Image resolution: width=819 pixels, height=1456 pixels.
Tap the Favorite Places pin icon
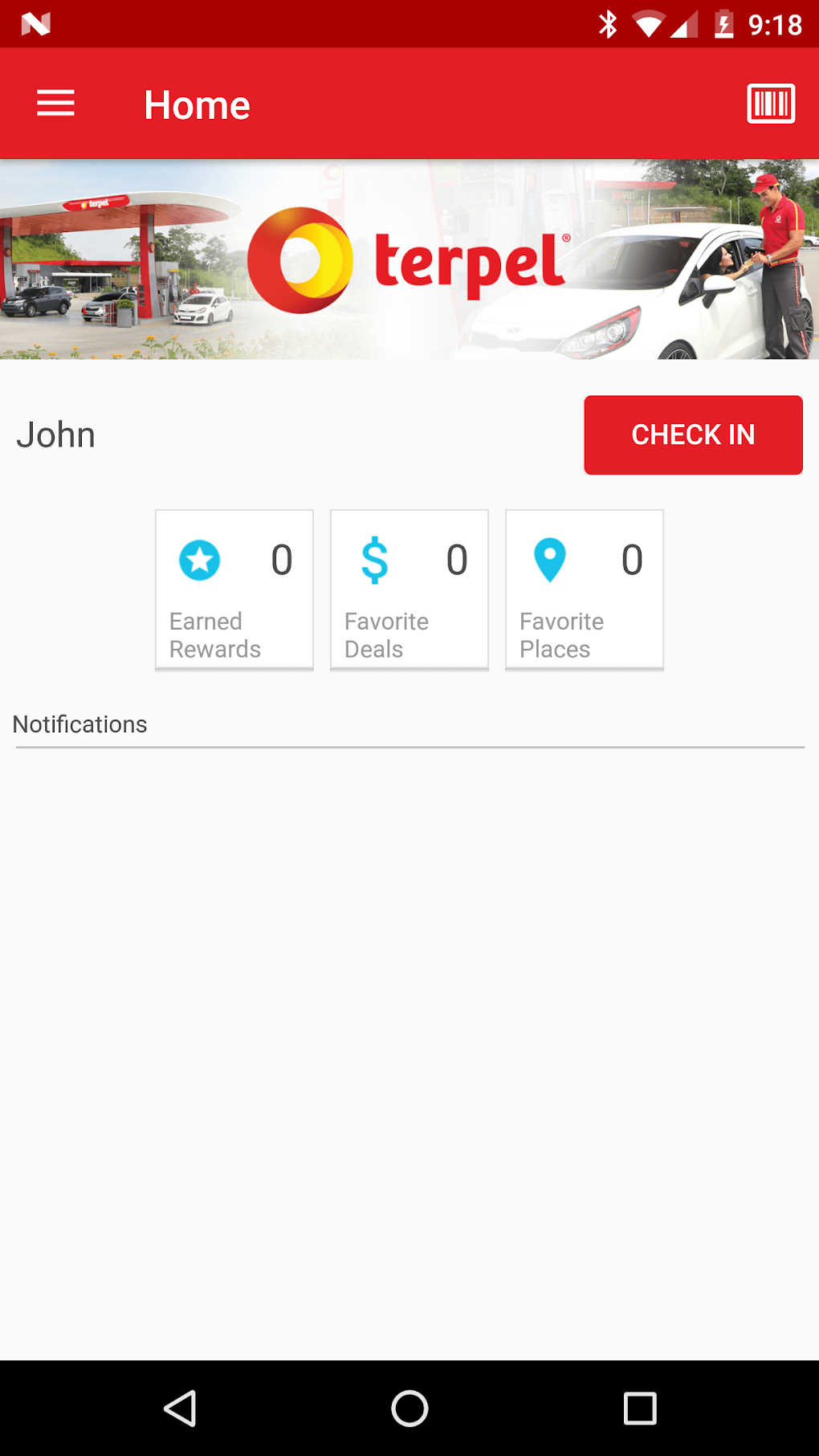(550, 560)
